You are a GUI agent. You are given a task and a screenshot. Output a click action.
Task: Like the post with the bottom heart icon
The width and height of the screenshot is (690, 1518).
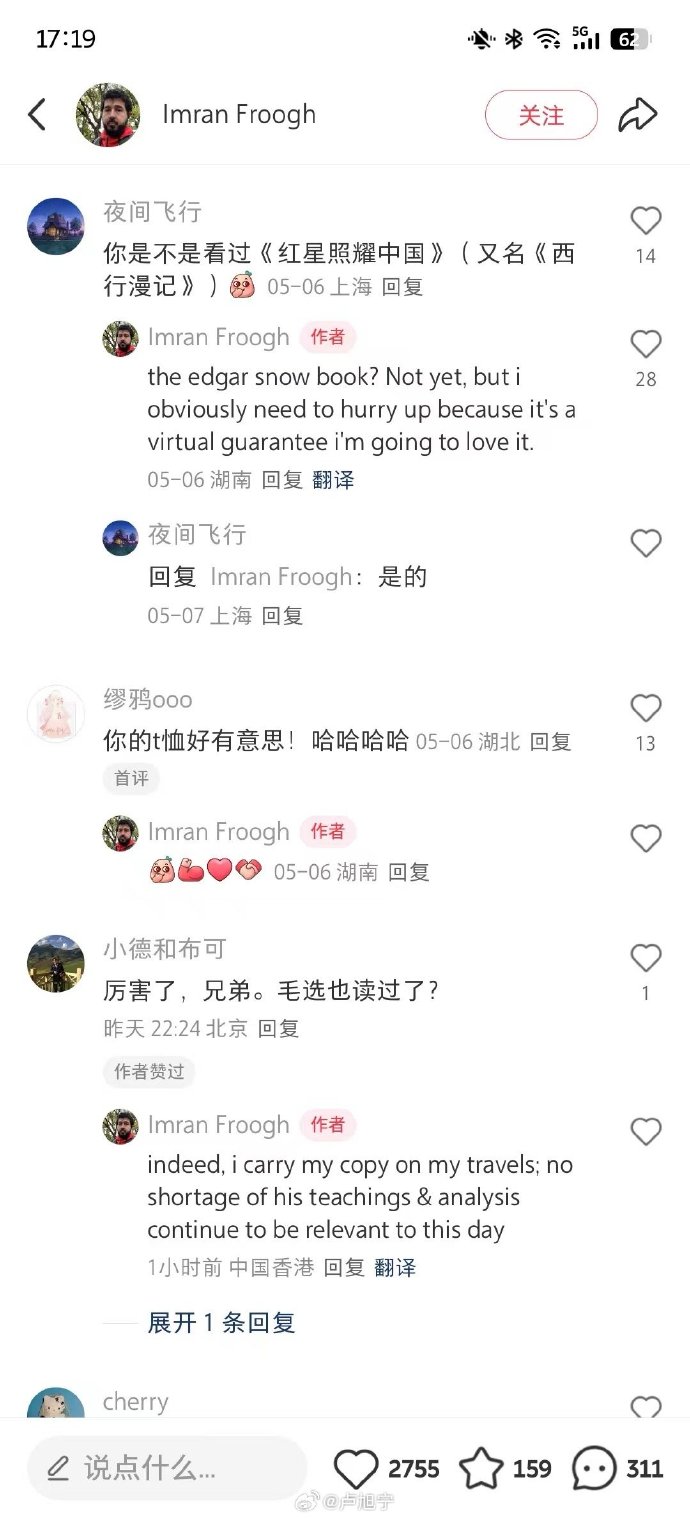point(356,1469)
